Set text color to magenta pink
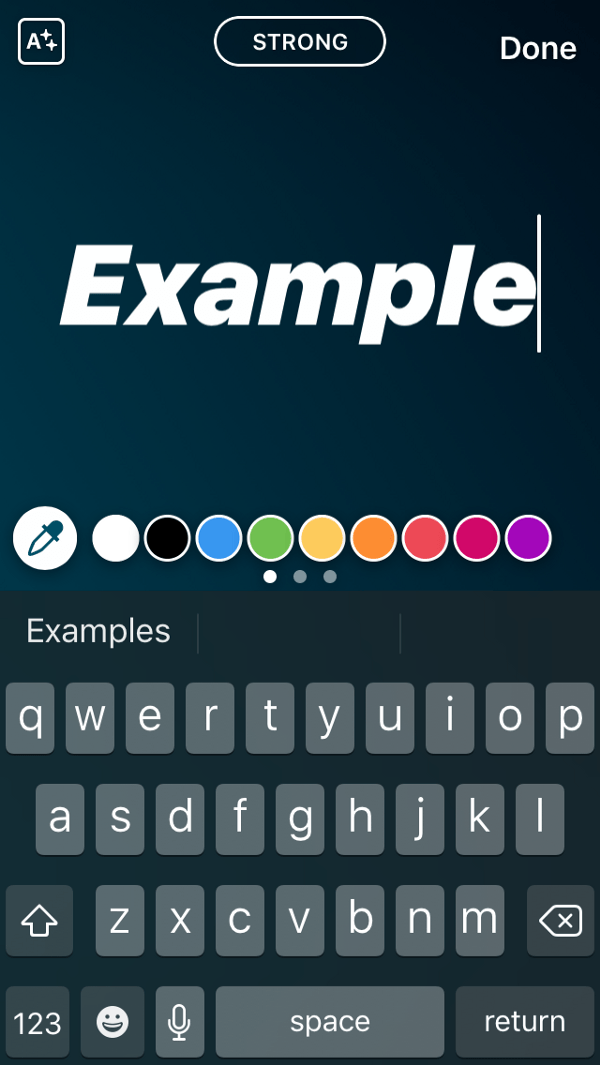Image resolution: width=600 pixels, height=1065 pixels. tap(477, 538)
